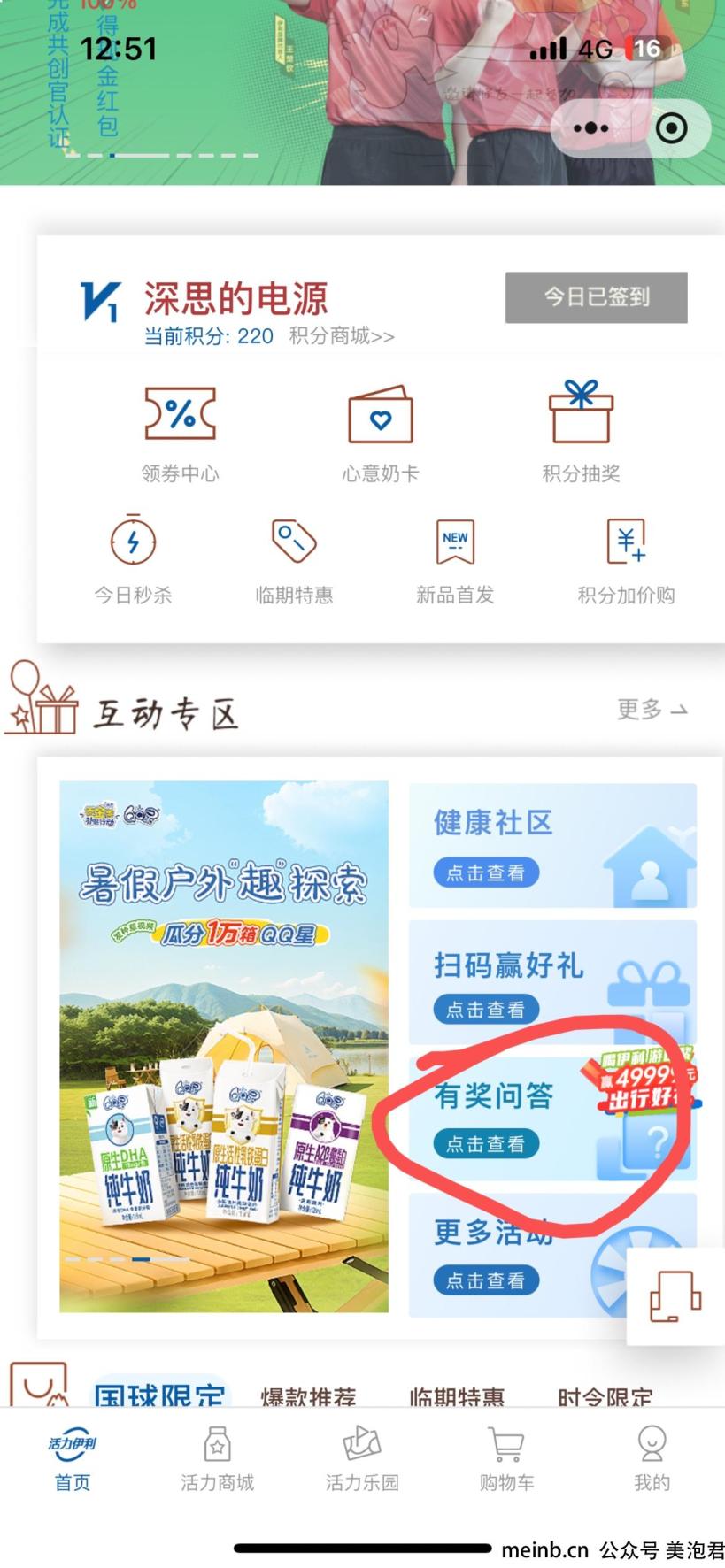Open the 积分商城 points mall link
This screenshot has height=1568, width=725.
(x=342, y=336)
